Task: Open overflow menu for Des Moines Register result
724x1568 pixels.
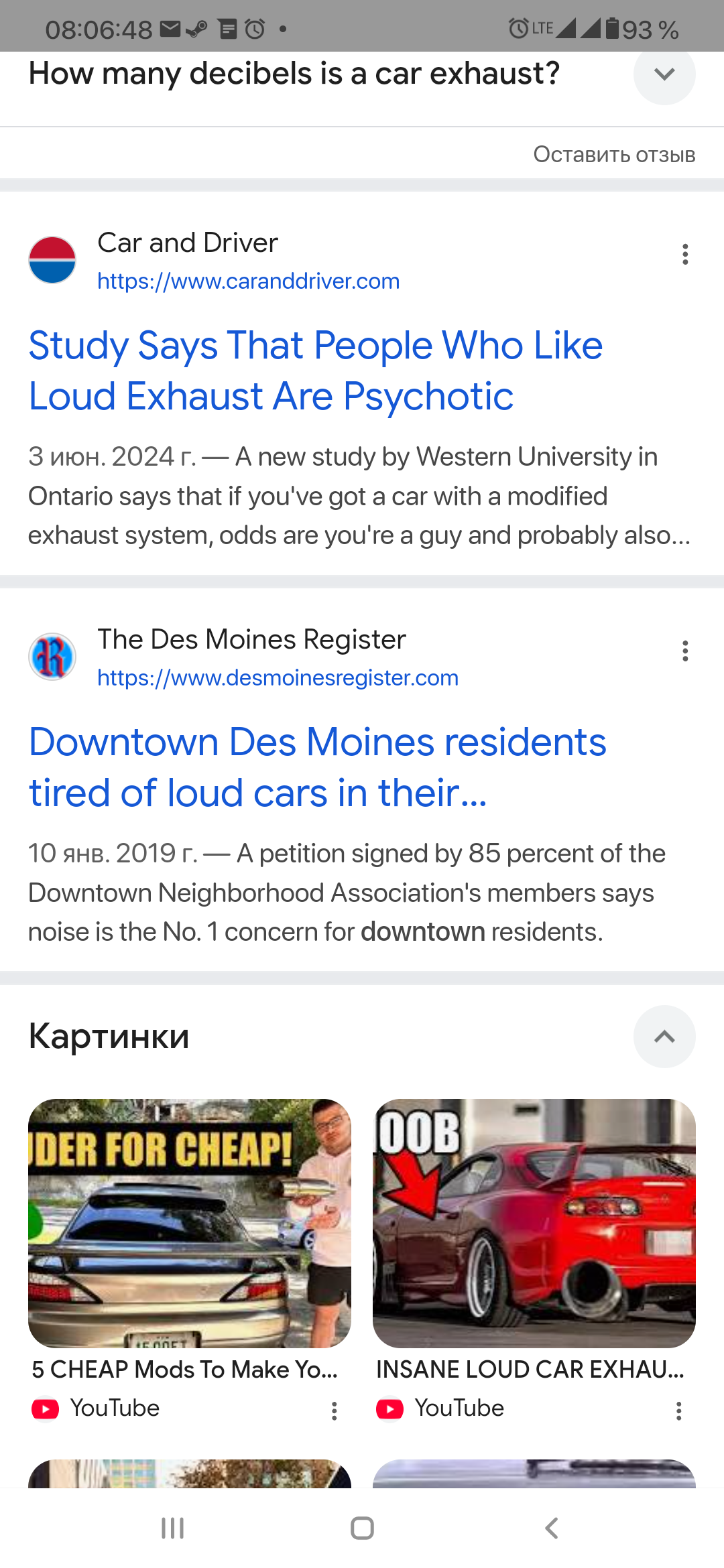Action: click(684, 651)
